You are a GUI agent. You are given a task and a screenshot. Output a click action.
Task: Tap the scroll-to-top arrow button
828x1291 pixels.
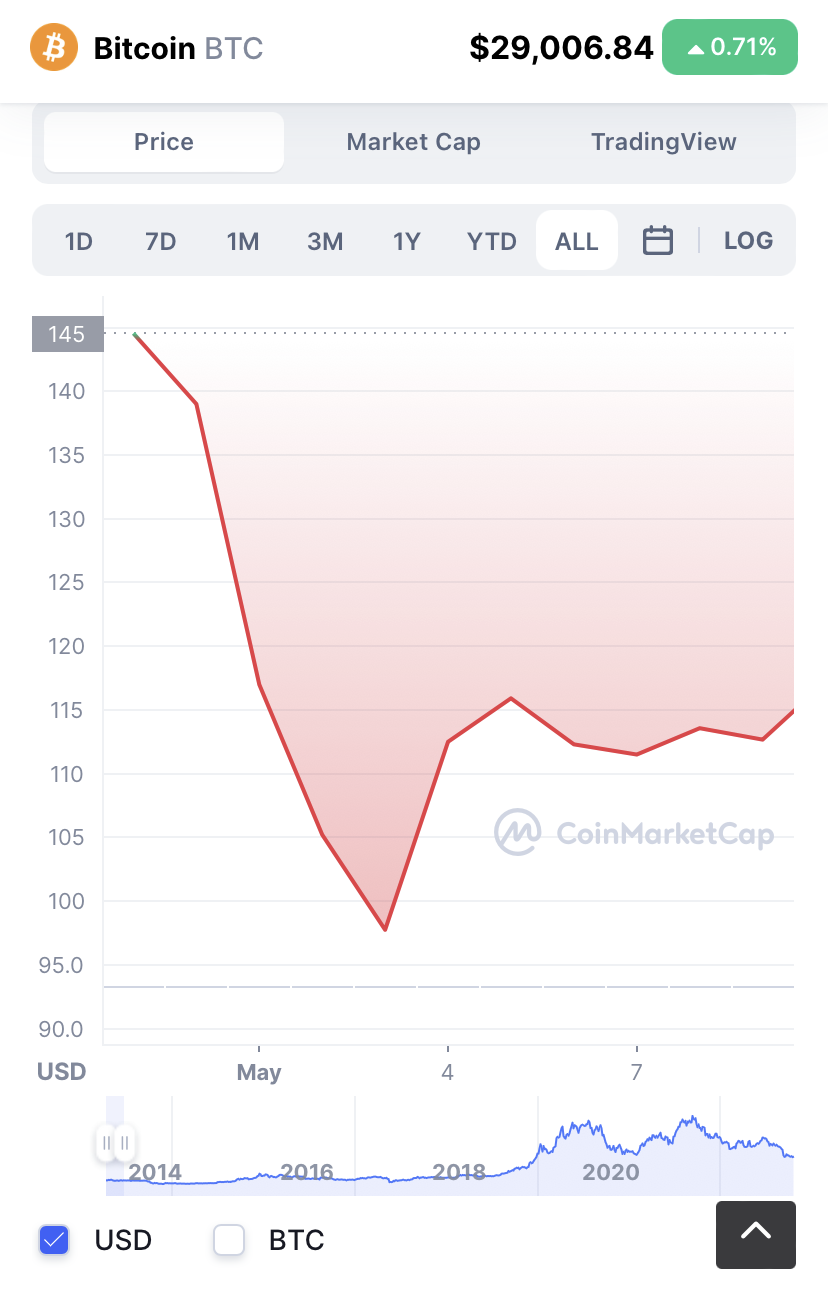point(755,1234)
